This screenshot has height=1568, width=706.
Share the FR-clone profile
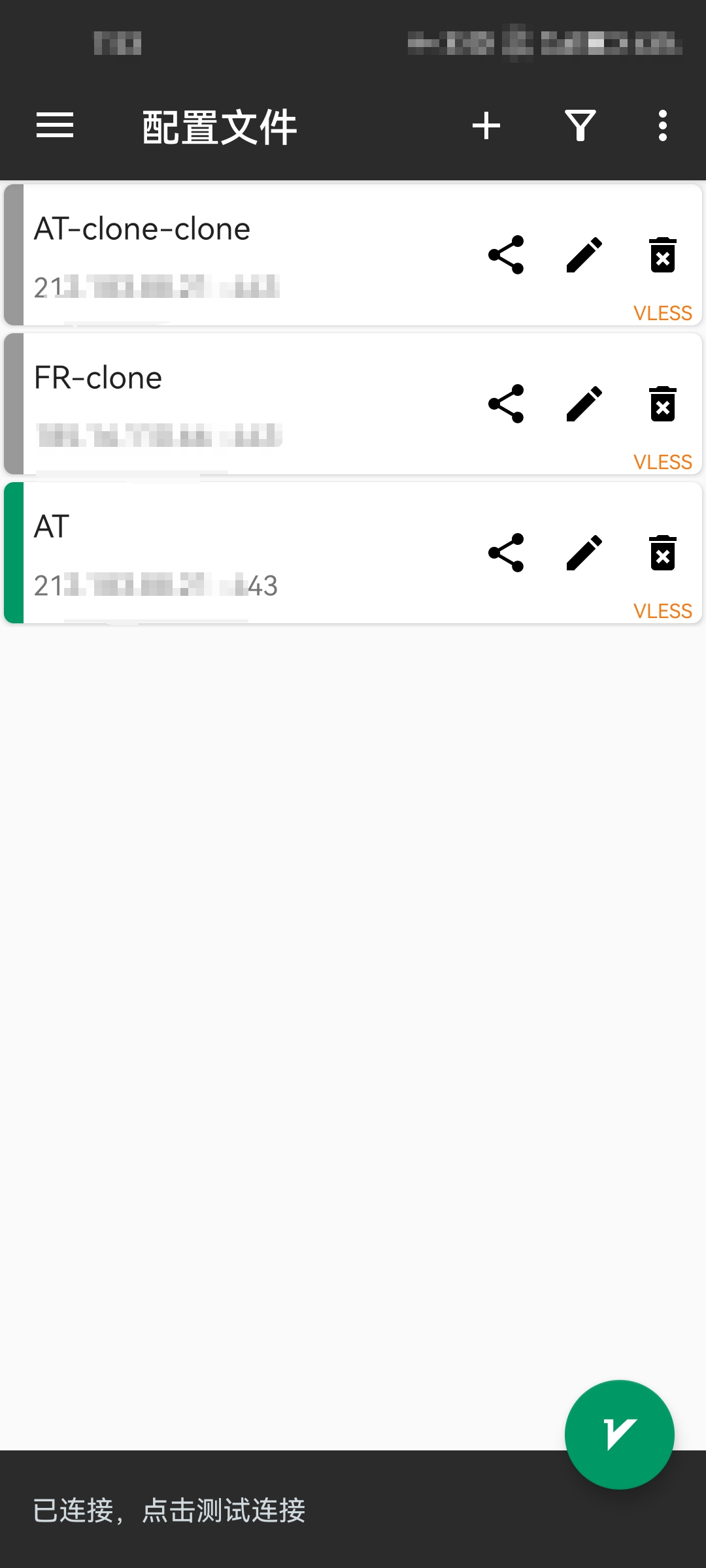(506, 404)
